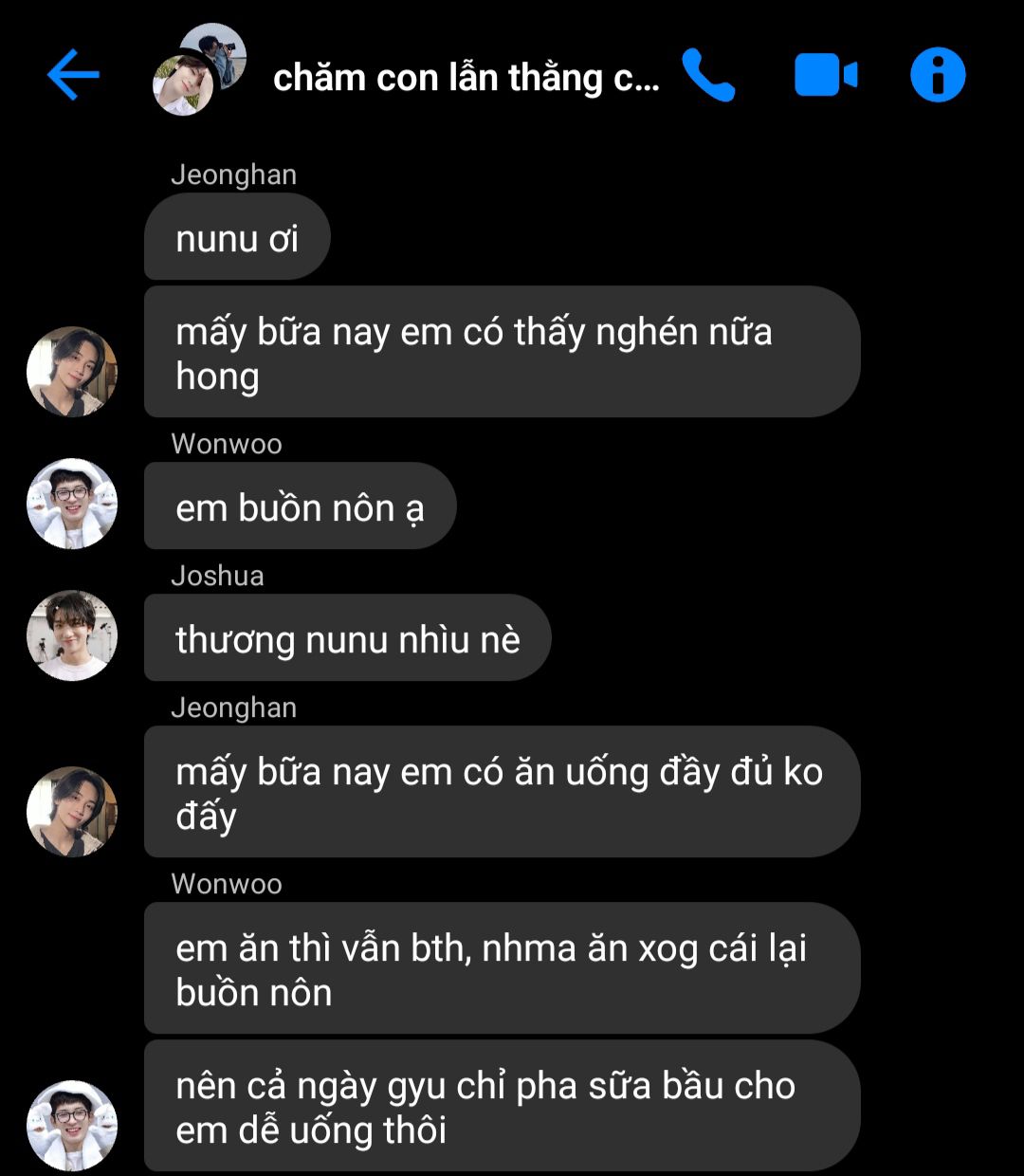Go back to the chat list
The width and height of the screenshot is (1024, 1176).
point(73,75)
